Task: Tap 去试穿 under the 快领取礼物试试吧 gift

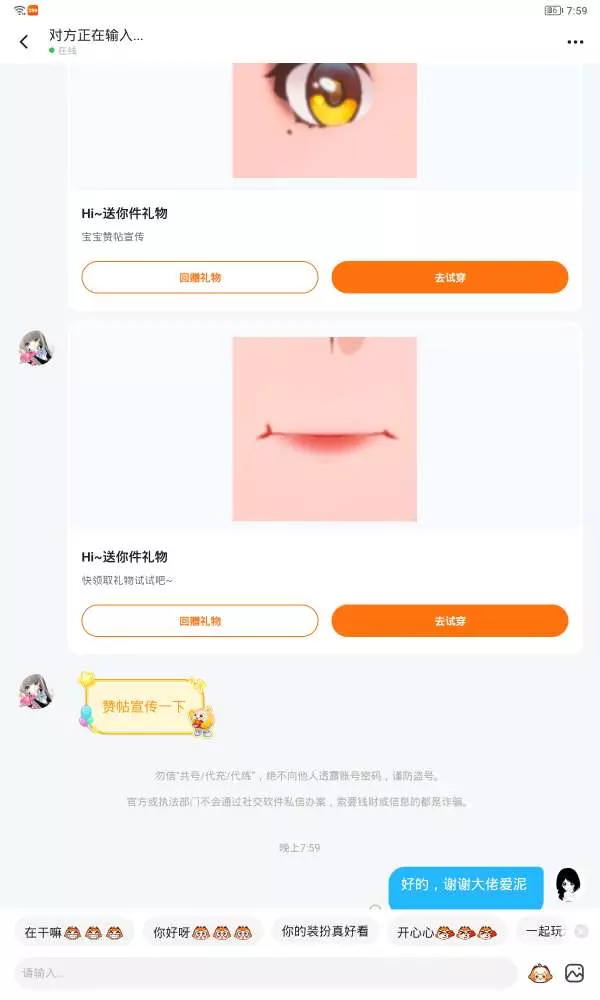Action: coord(450,621)
